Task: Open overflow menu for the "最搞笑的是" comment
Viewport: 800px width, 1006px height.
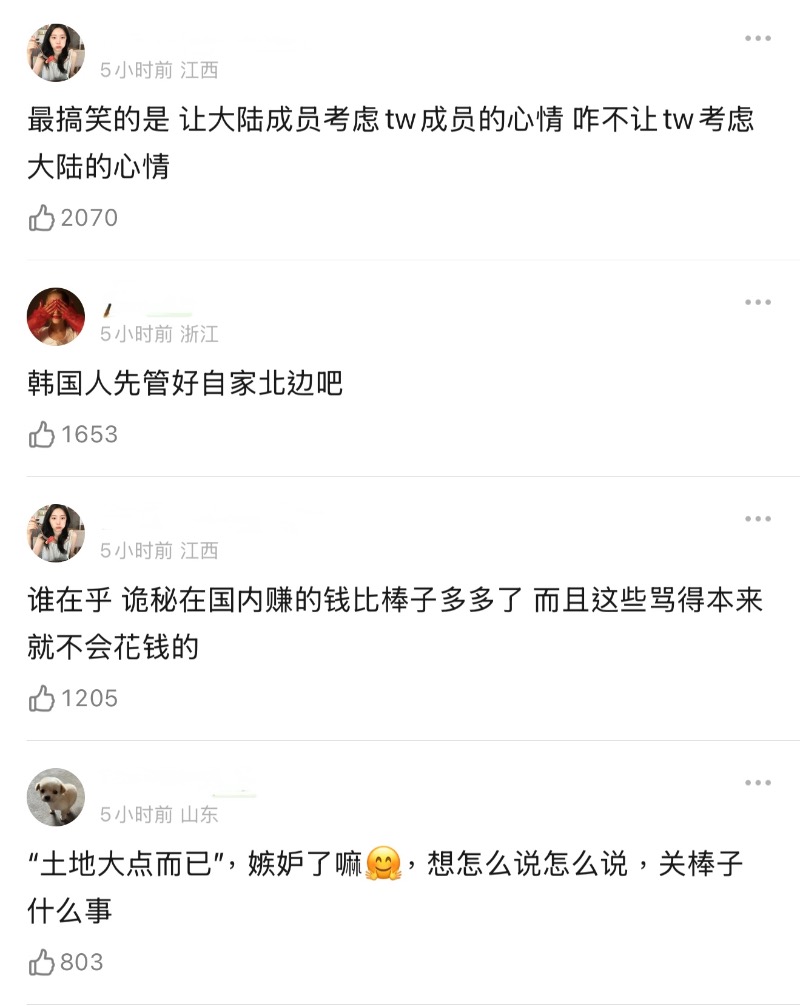Action: pyautogui.click(x=757, y=39)
